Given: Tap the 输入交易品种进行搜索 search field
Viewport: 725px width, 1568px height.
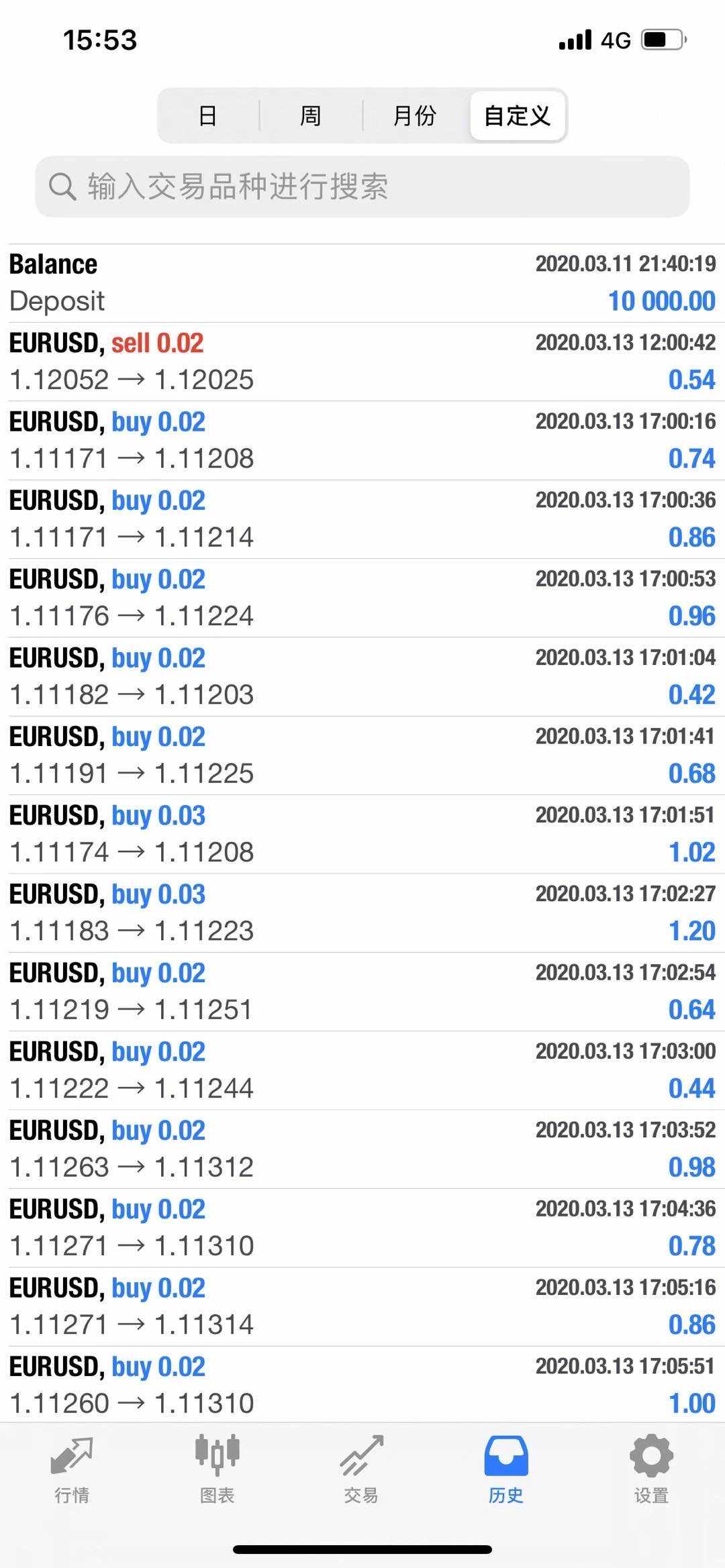Looking at the screenshot, I should tap(362, 187).
